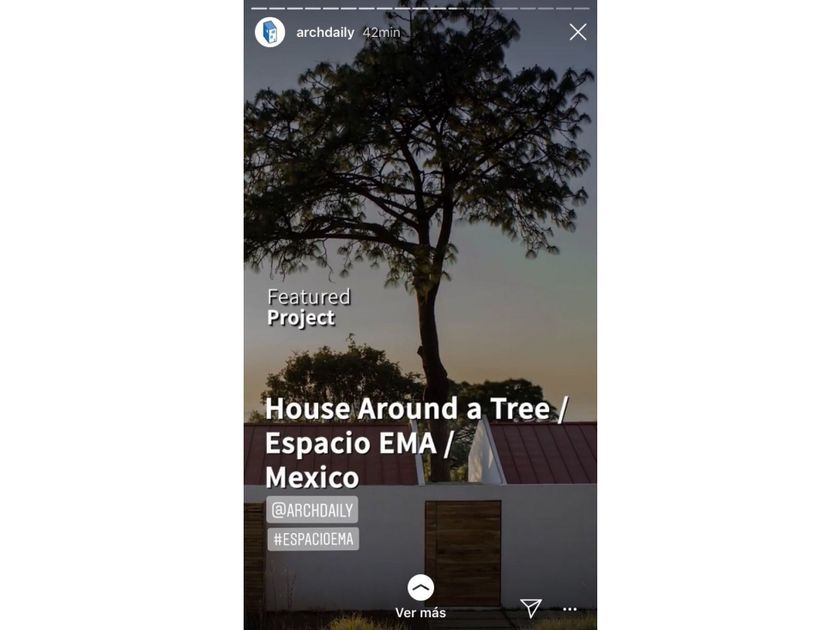Send this story via direct message
The image size is (840, 630).
coord(531,608)
